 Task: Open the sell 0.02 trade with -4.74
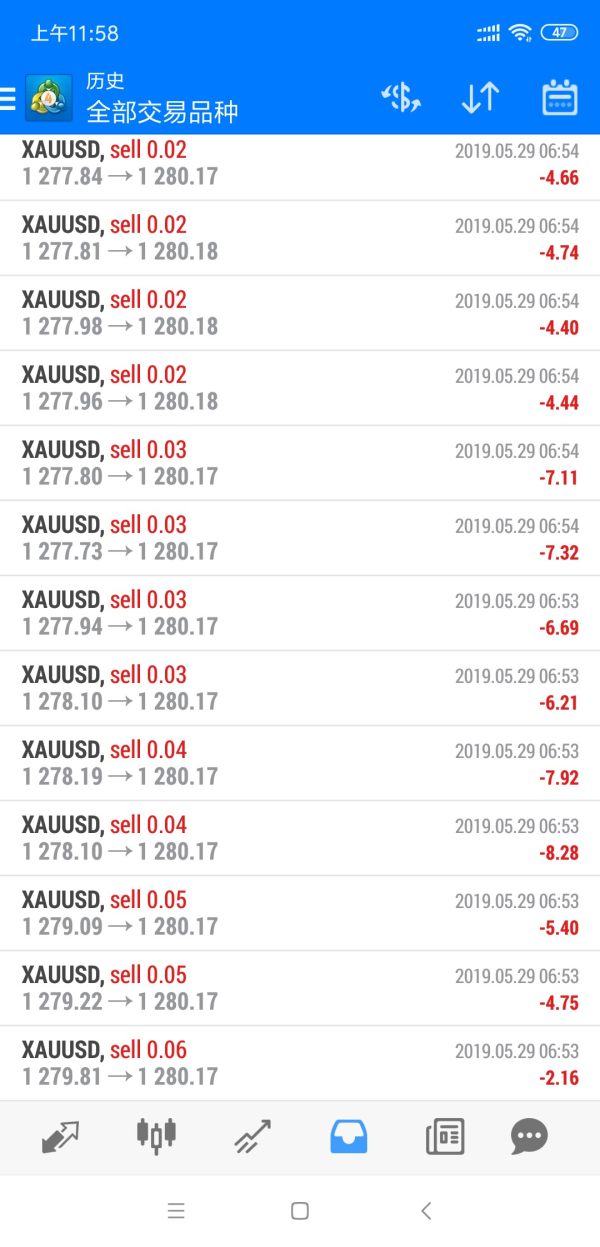300,238
